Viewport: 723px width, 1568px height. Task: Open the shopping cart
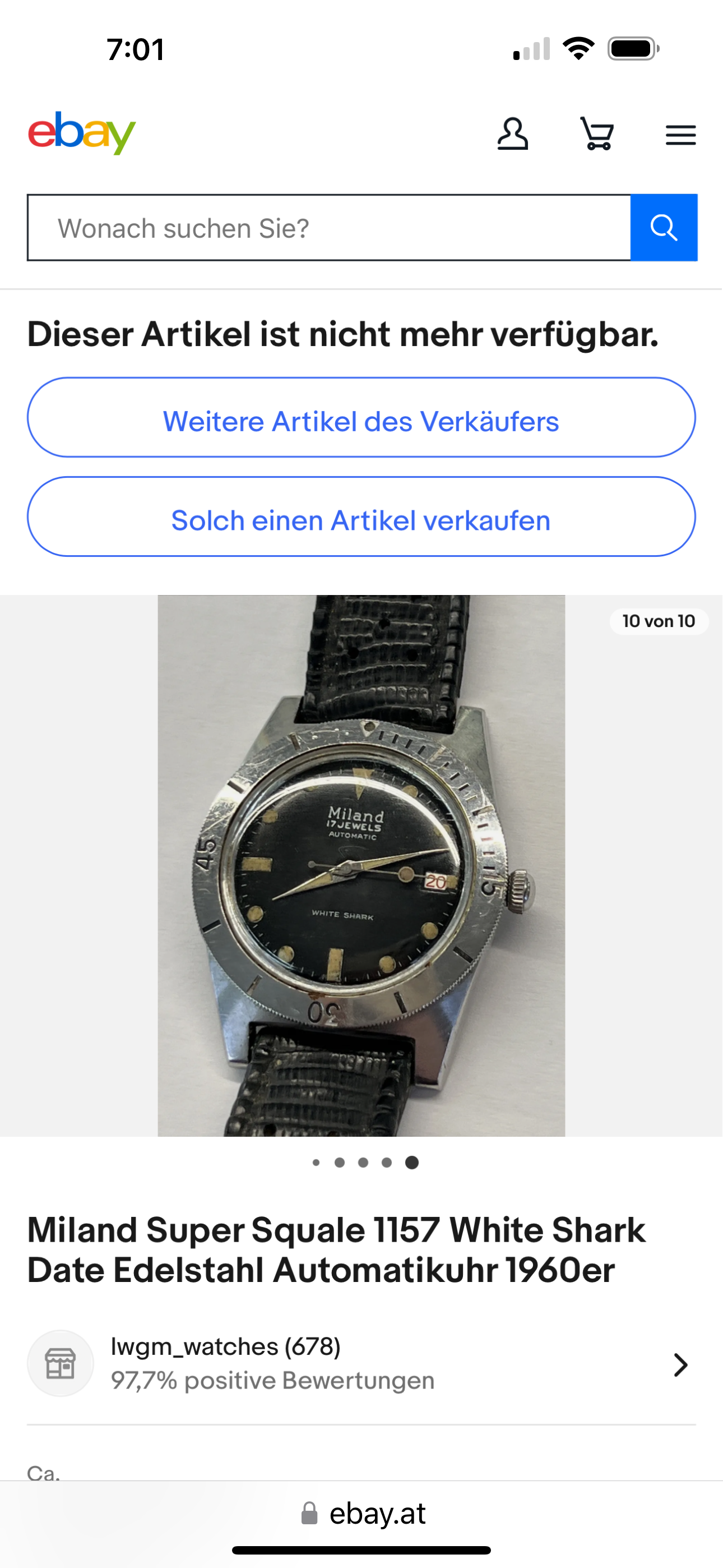pos(597,134)
